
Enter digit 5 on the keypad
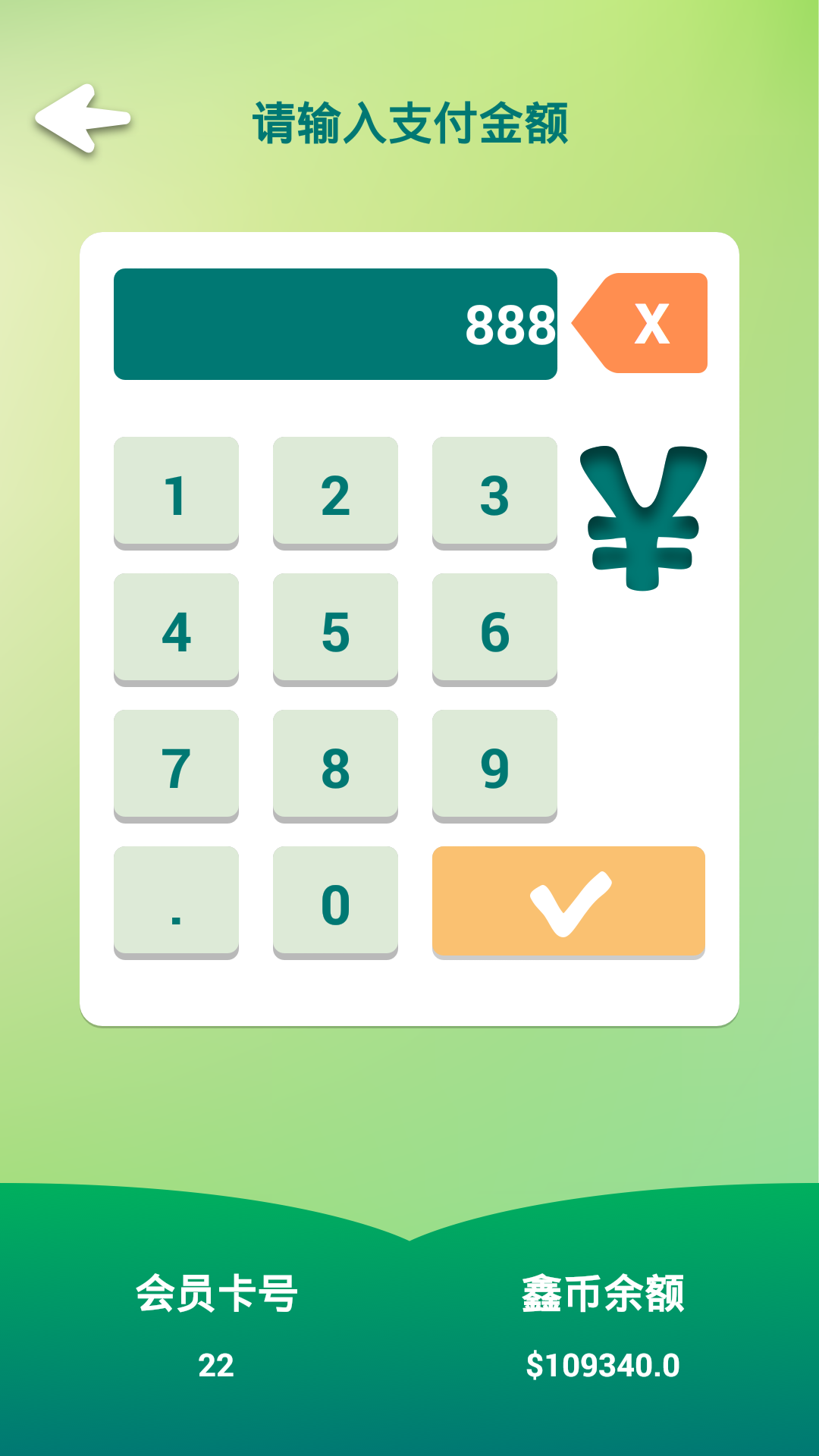pyautogui.click(x=335, y=629)
